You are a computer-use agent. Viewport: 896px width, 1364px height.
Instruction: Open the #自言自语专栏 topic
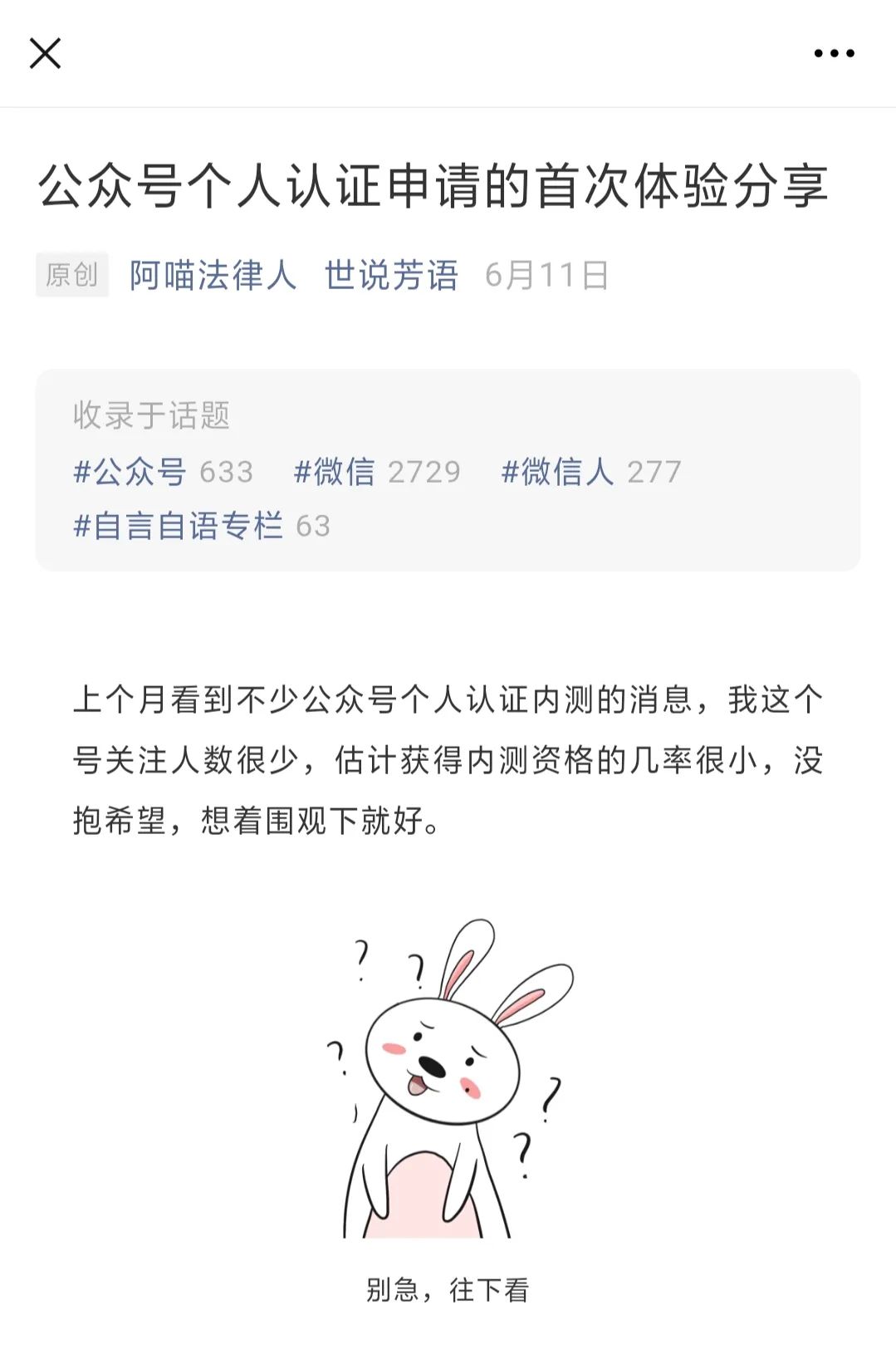point(179,526)
